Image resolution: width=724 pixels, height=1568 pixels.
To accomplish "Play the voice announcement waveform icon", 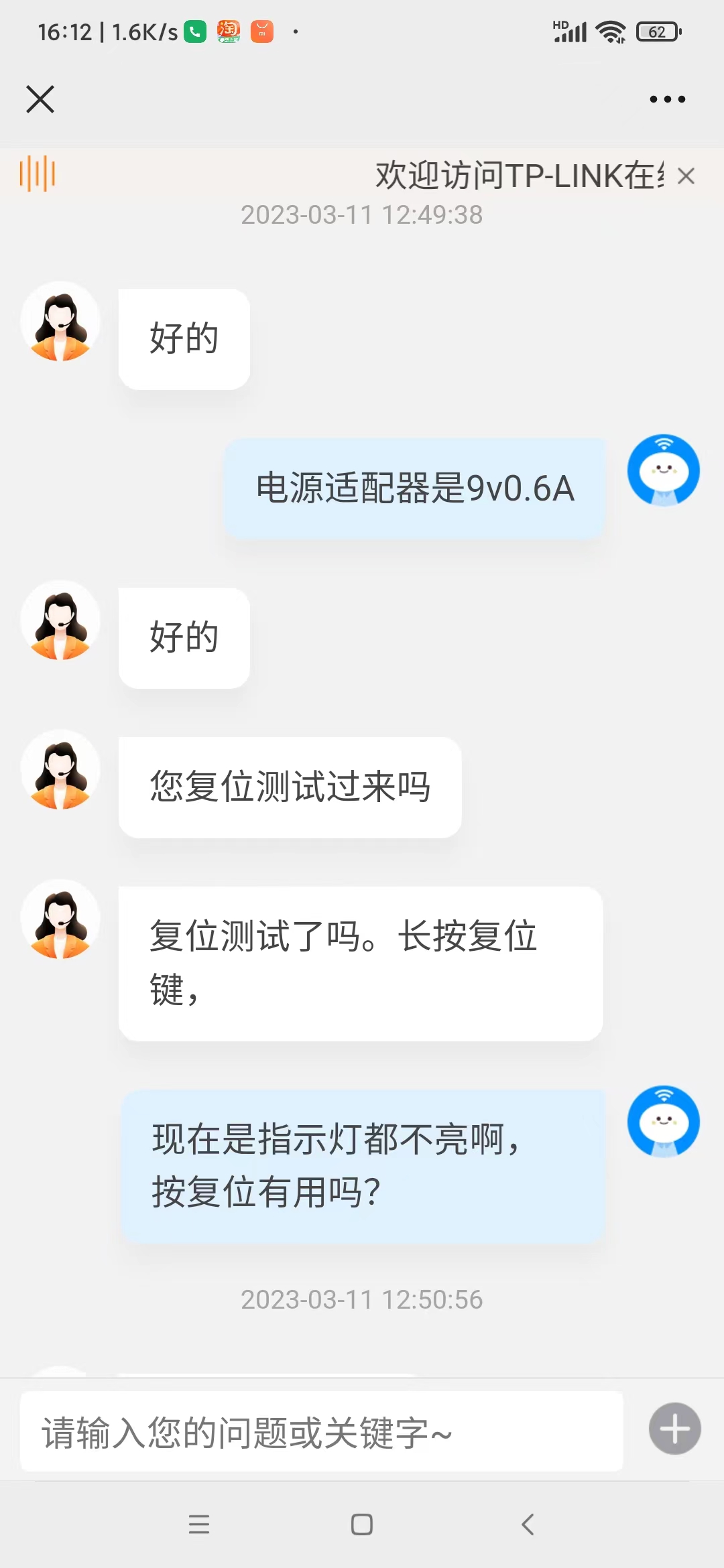I will [x=38, y=173].
